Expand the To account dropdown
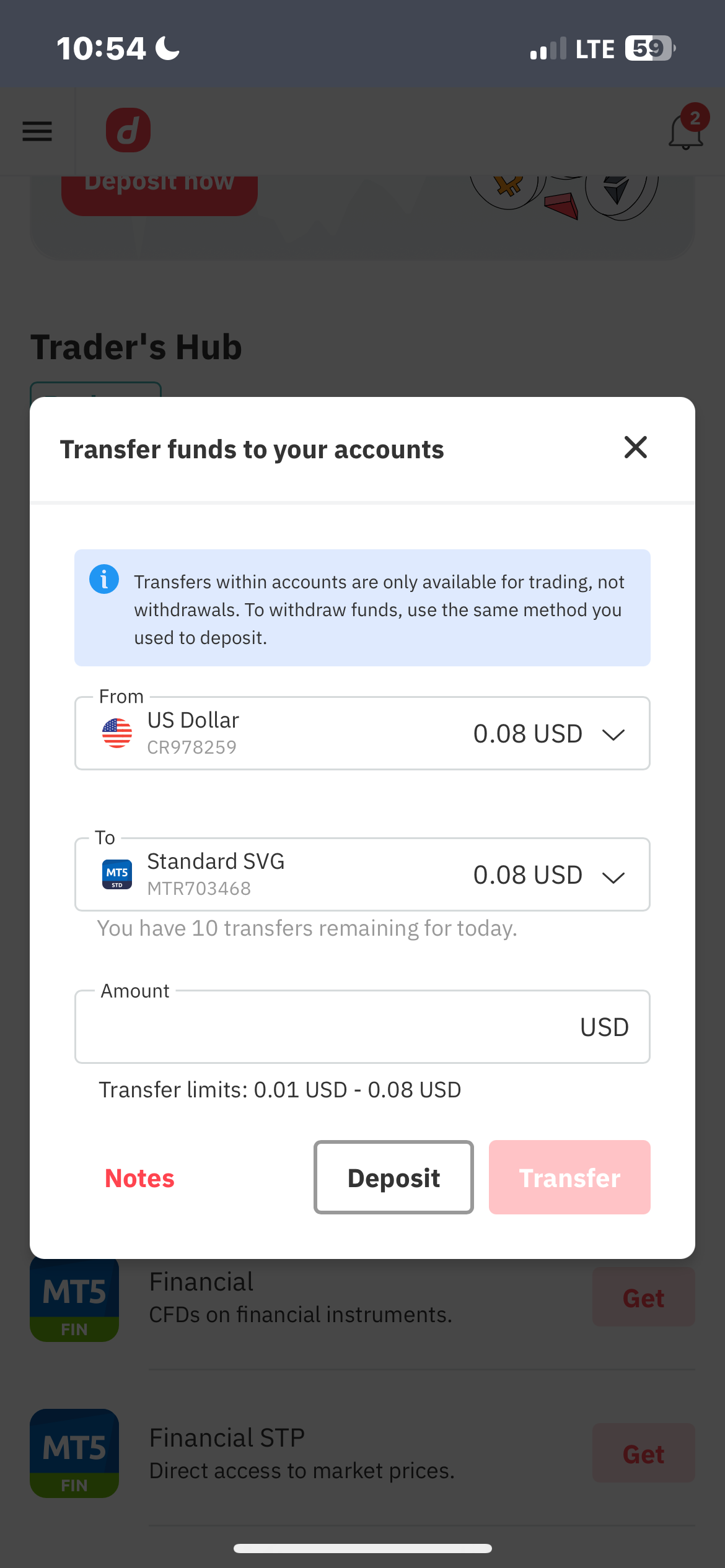Viewport: 725px width, 1568px height. pos(613,876)
